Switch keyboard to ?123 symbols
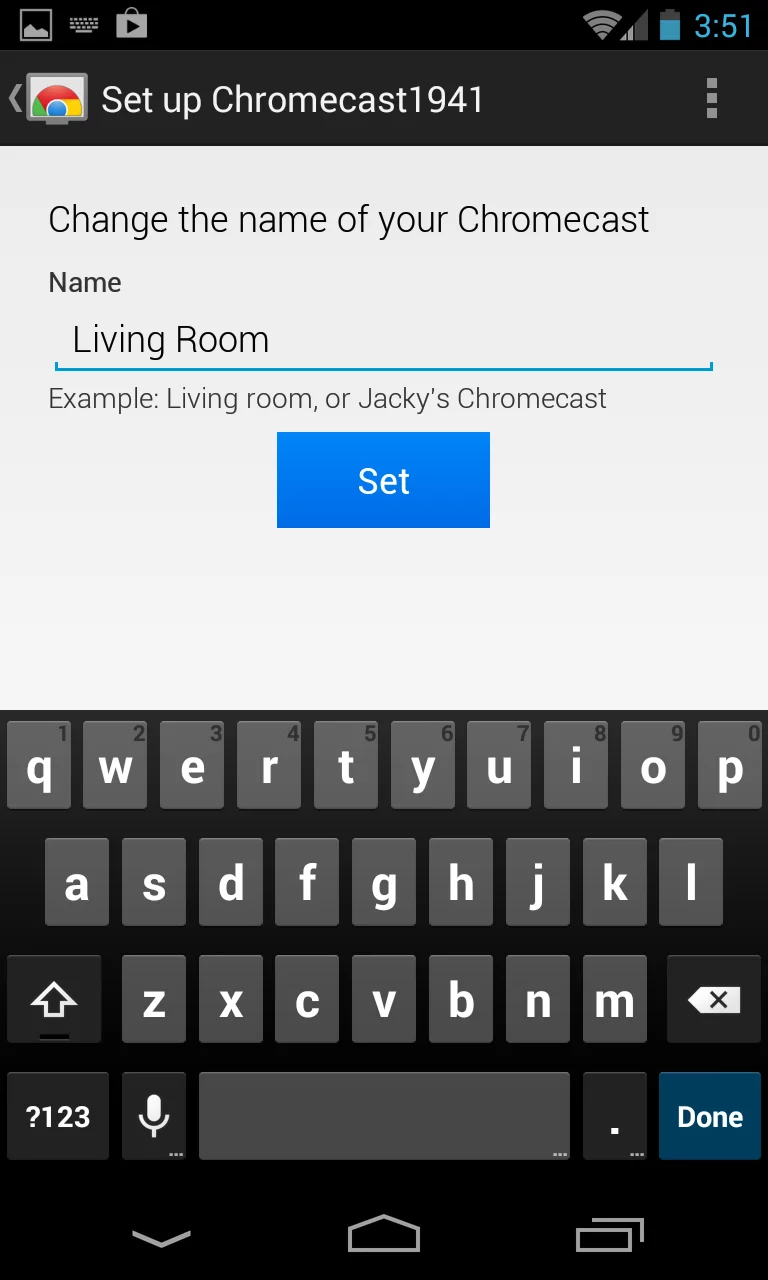Image resolution: width=768 pixels, height=1280 pixels. 58,1116
